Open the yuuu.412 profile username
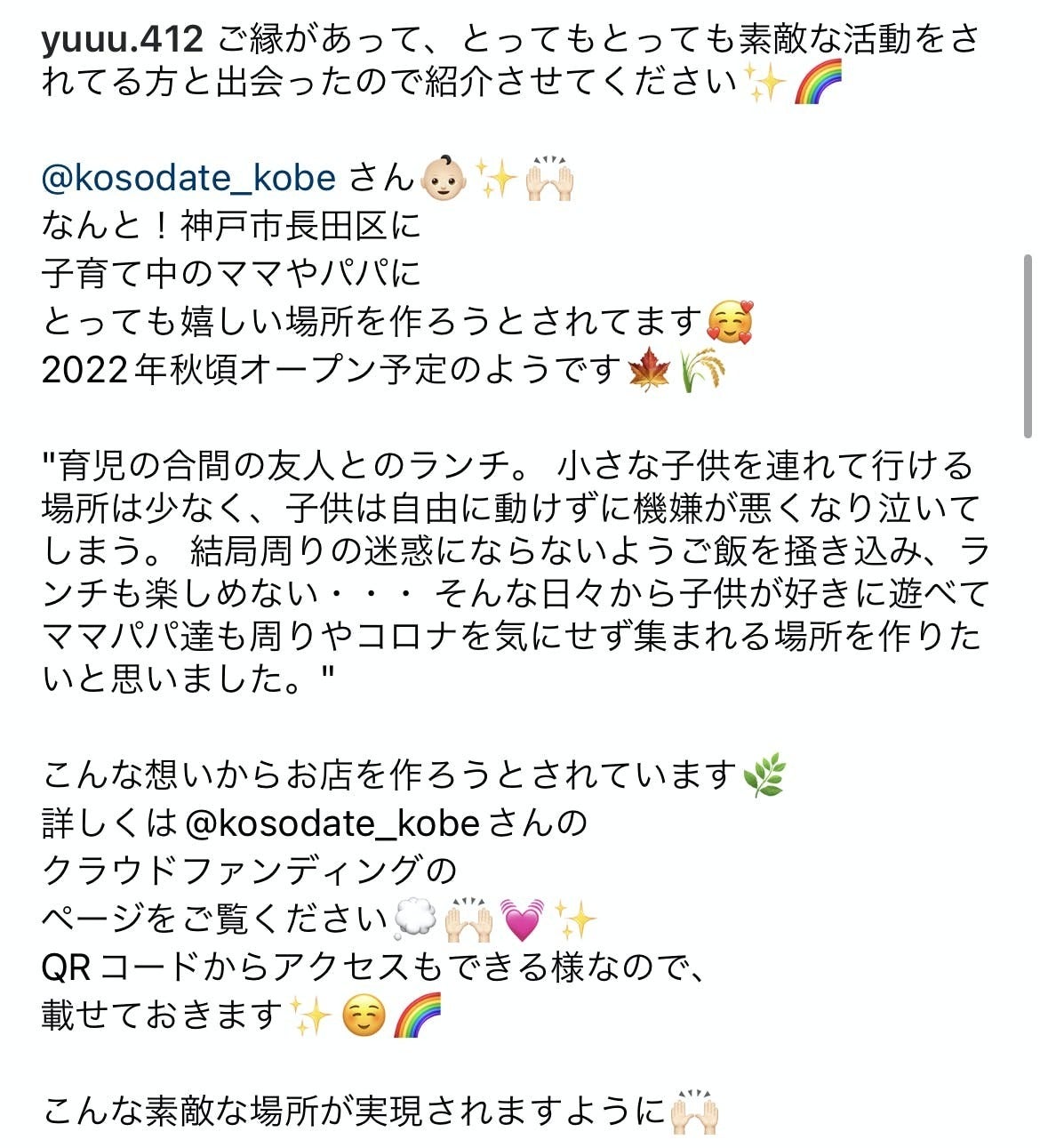The width and height of the screenshot is (1040, 1148). click(x=123, y=39)
